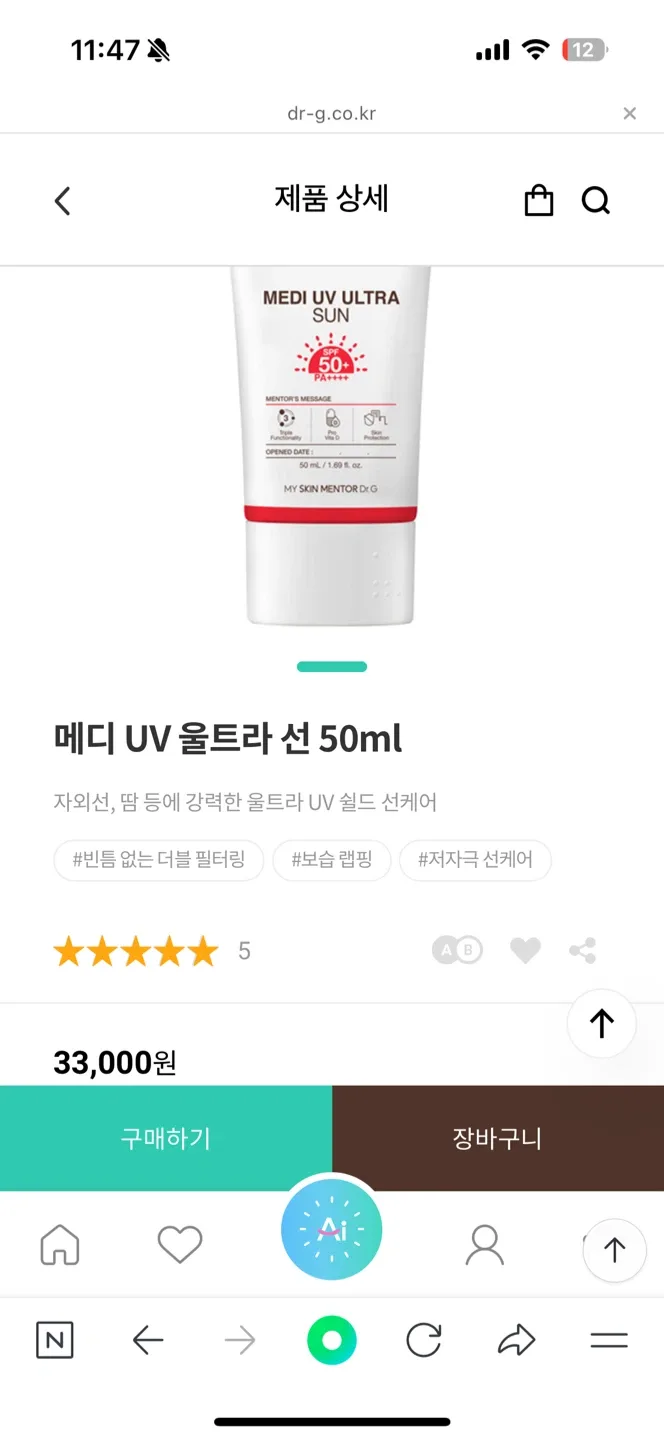Open the central Ai button
Image resolution: width=664 pixels, height=1440 pixels.
pos(331,1231)
